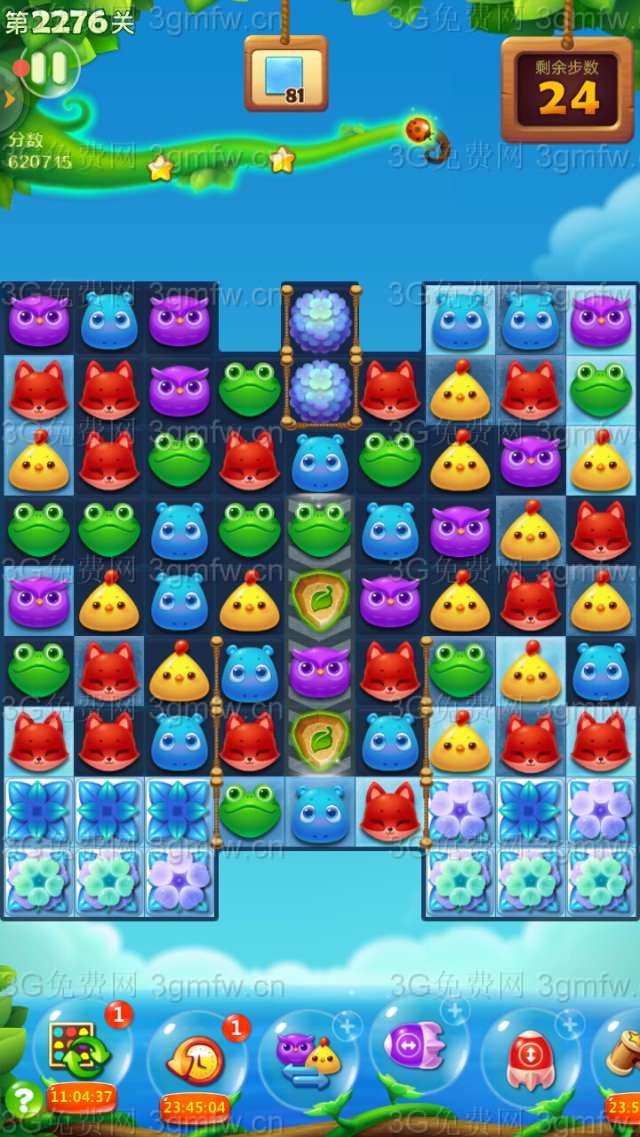Select the animal swap booster
Viewport: 640px width, 1137px height.
[x=308, y=1057]
